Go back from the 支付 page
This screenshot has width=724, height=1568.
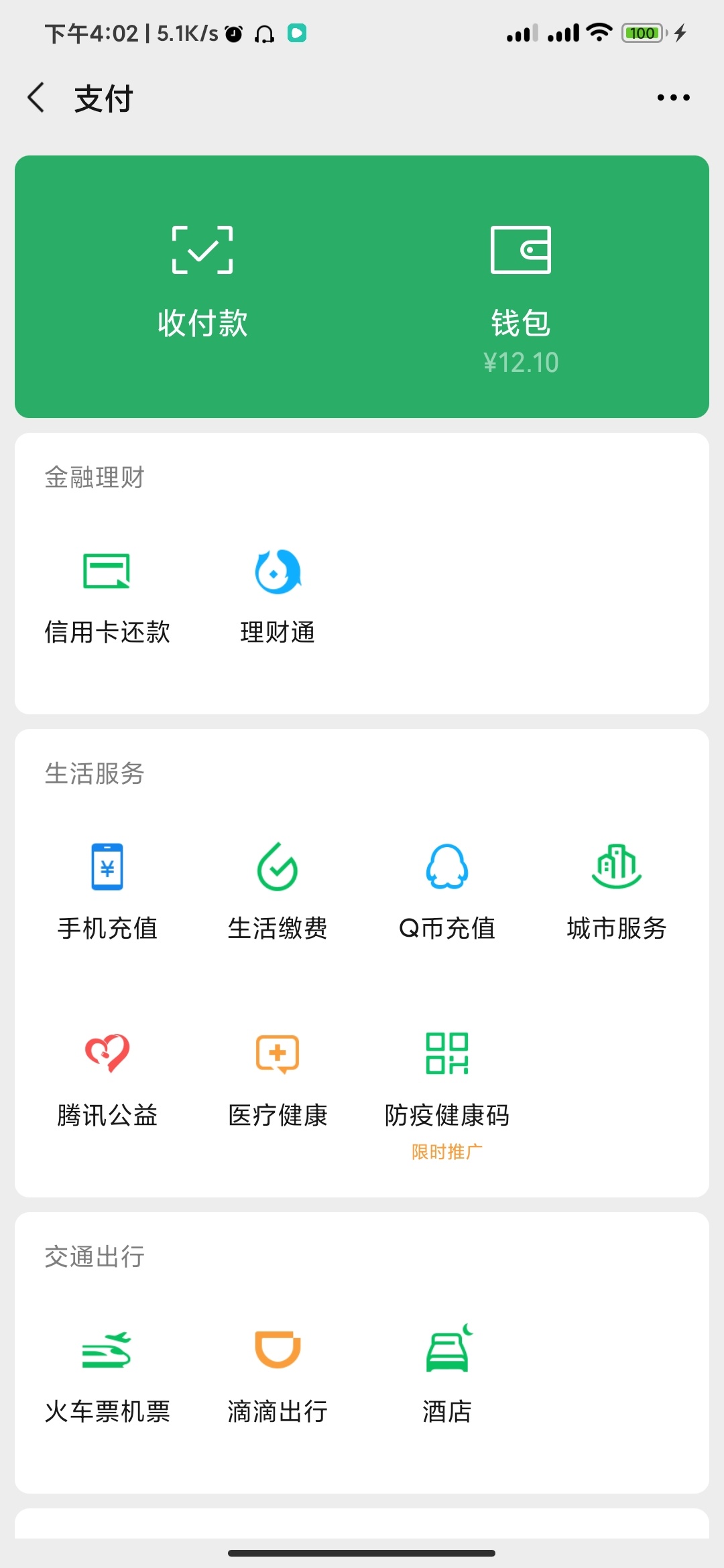click(x=36, y=98)
